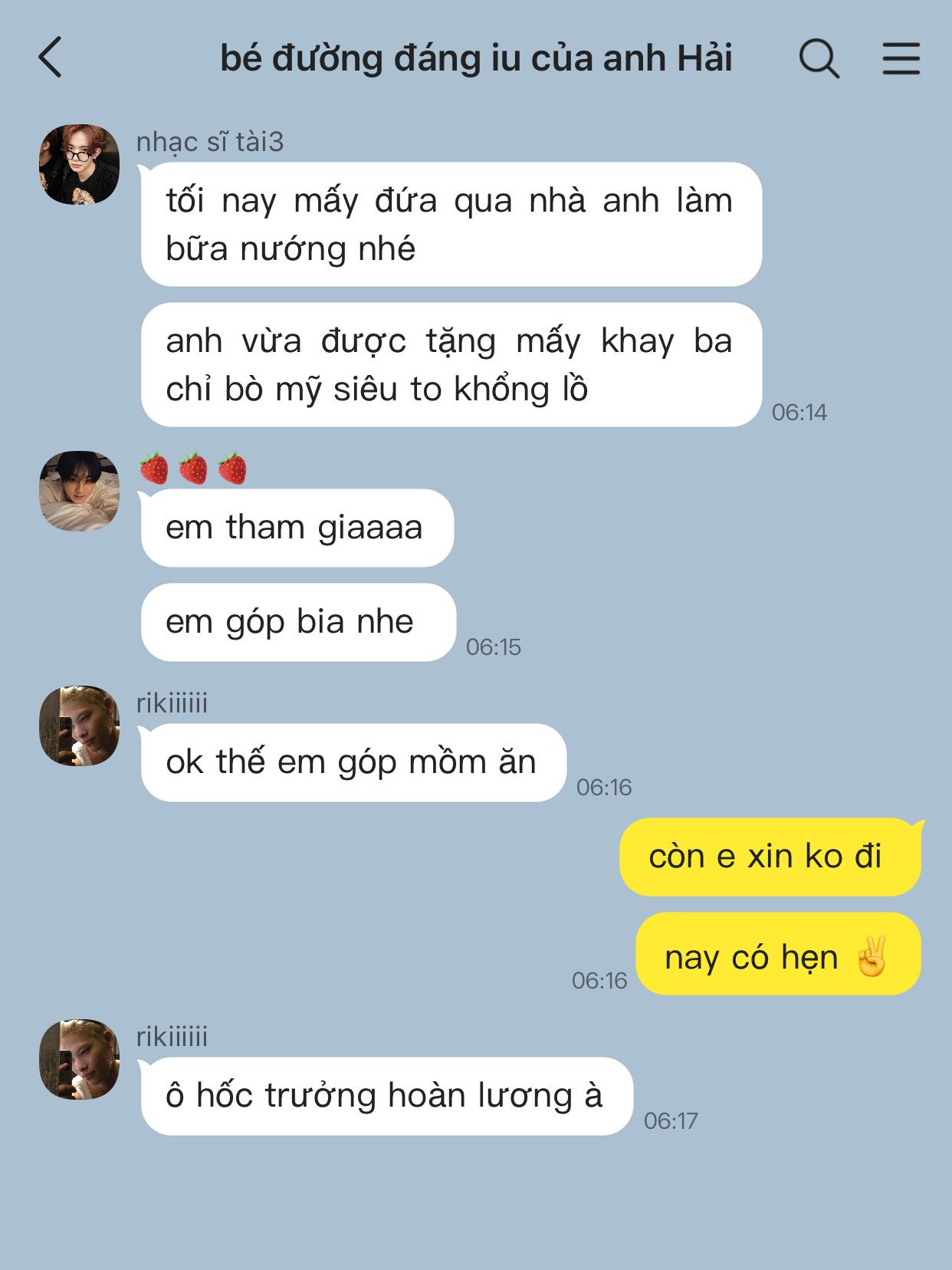The image size is (952, 1270).
Task: Go back using the top-left arrow
Action: click(x=50, y=58)
